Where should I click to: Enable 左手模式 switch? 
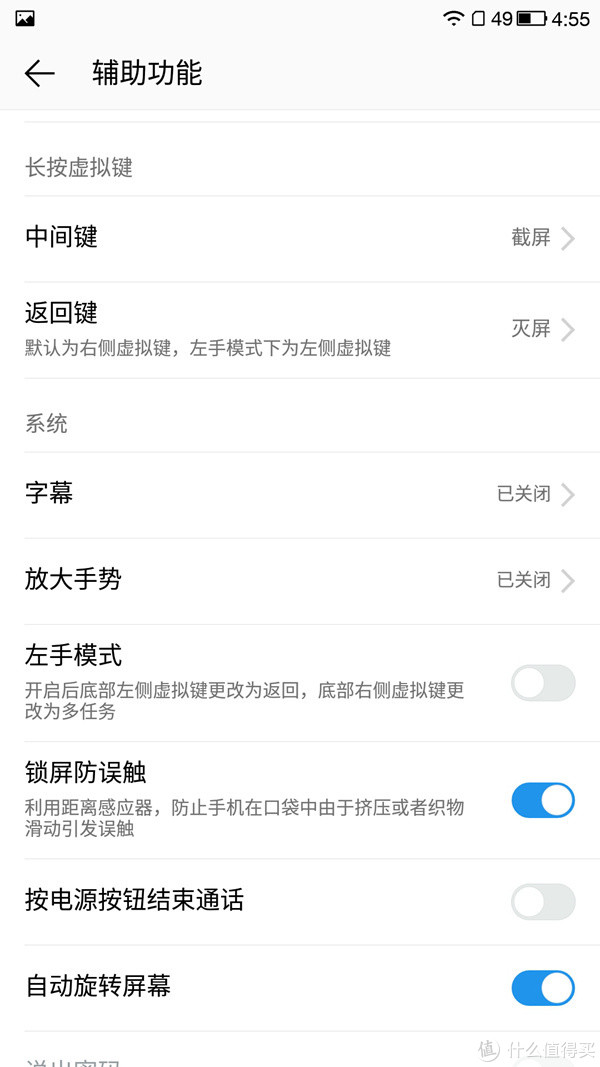(543, 683)
